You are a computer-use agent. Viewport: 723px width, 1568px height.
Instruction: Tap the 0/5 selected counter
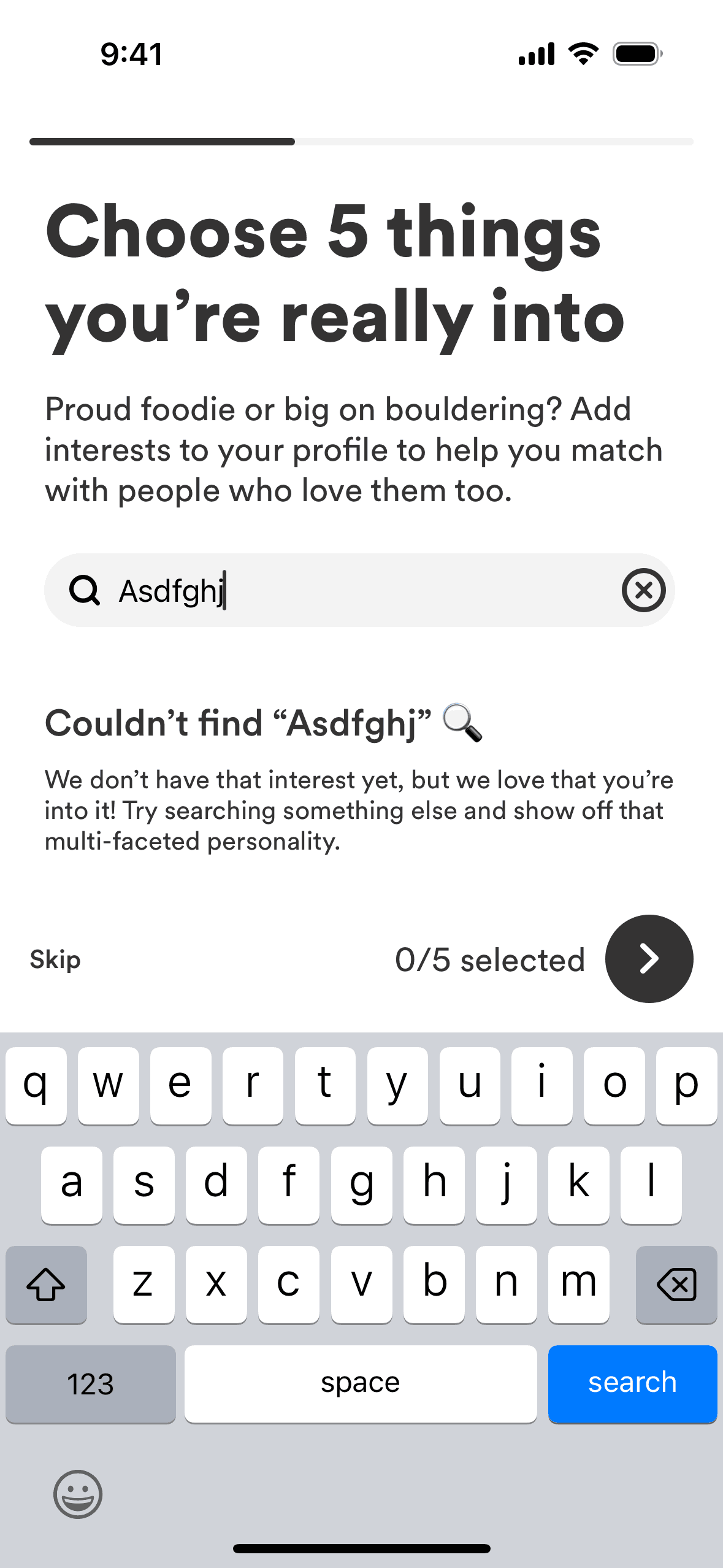click(x=490, y=959)
